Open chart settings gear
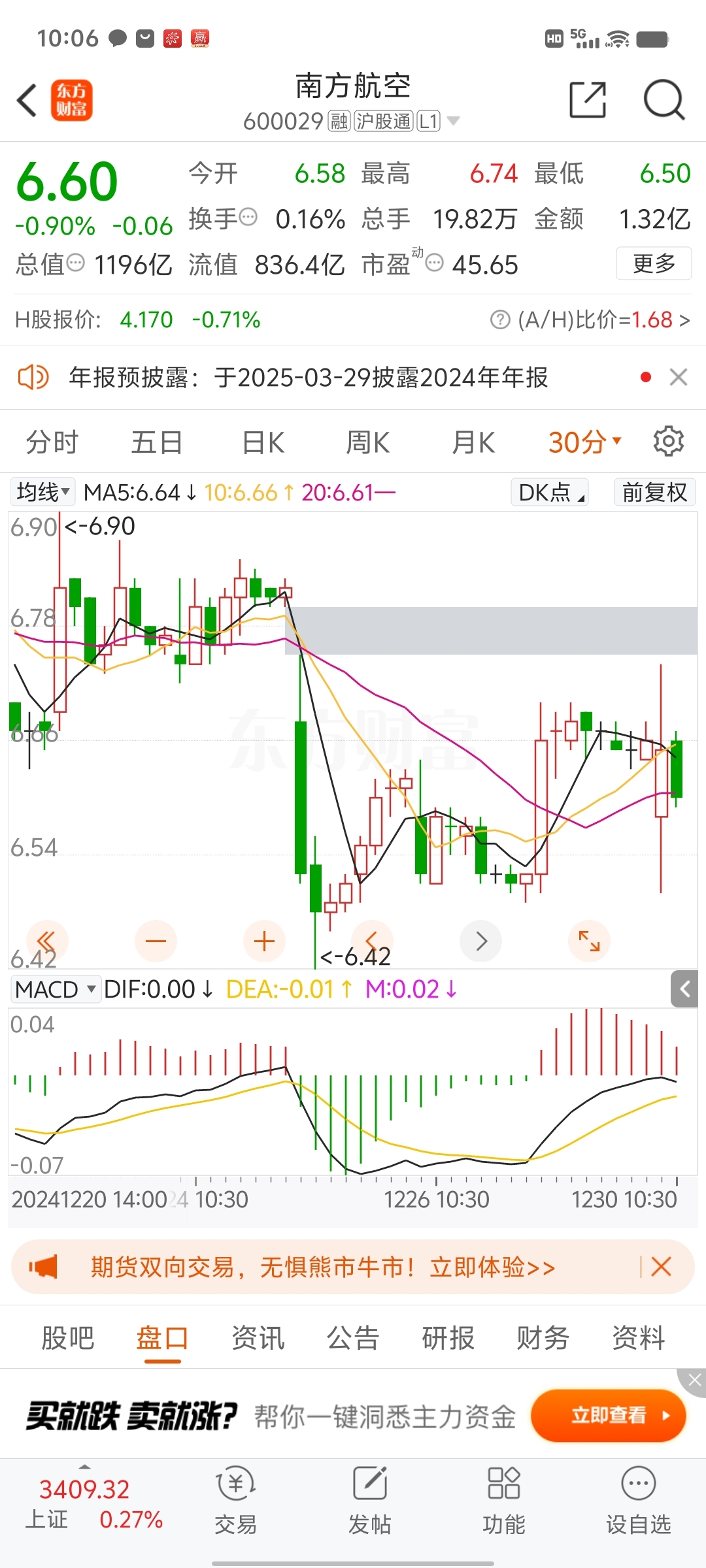 pos(668,442)
